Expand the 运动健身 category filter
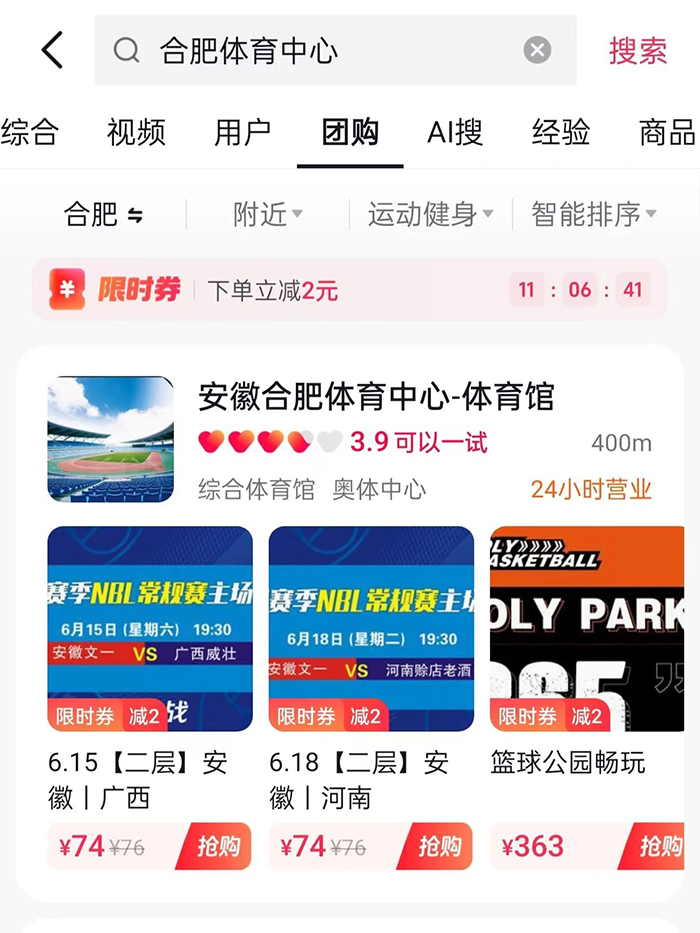The width and height of the screenshot is (700, 933). click(x=430, y=214)
